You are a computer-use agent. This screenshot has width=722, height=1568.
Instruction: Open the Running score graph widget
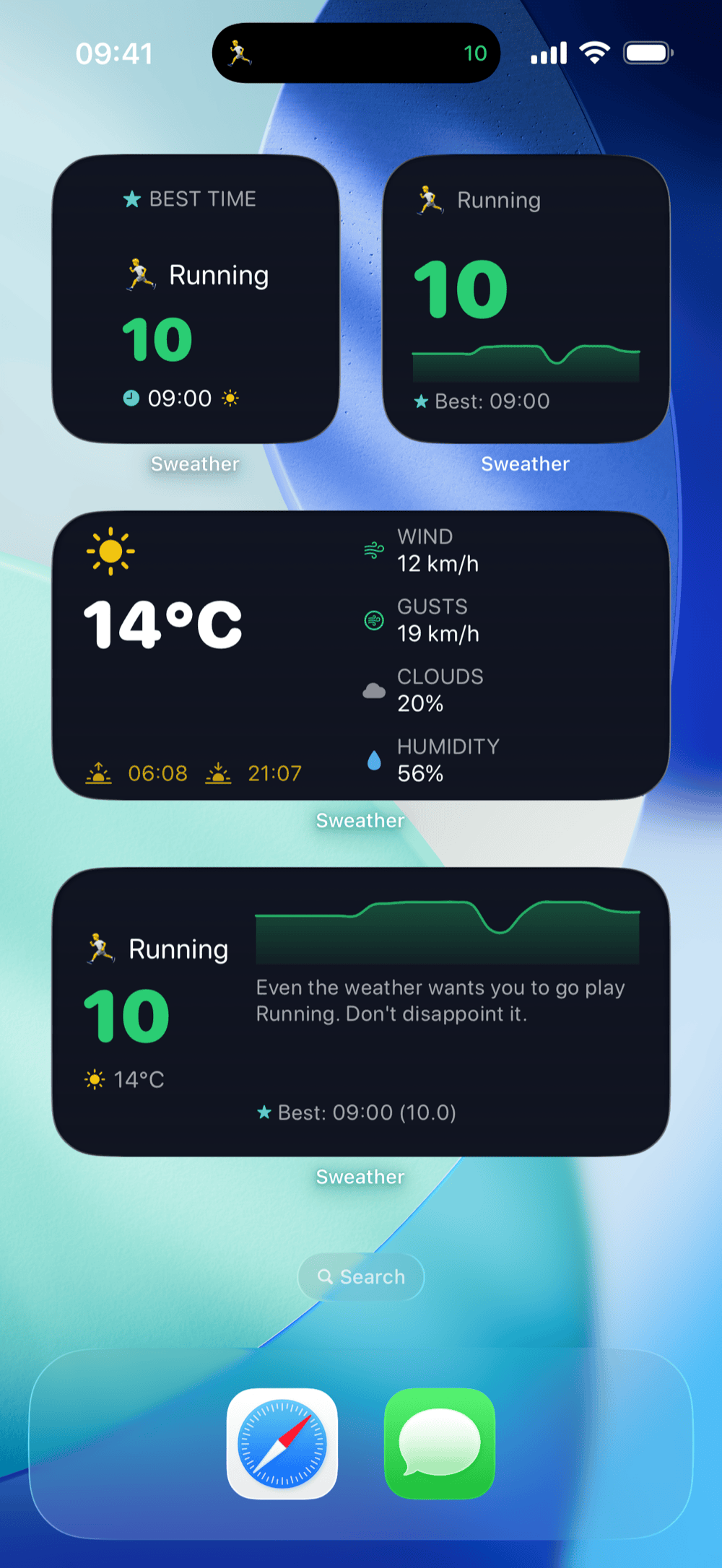pyautogui.click(x=526, y=299)
